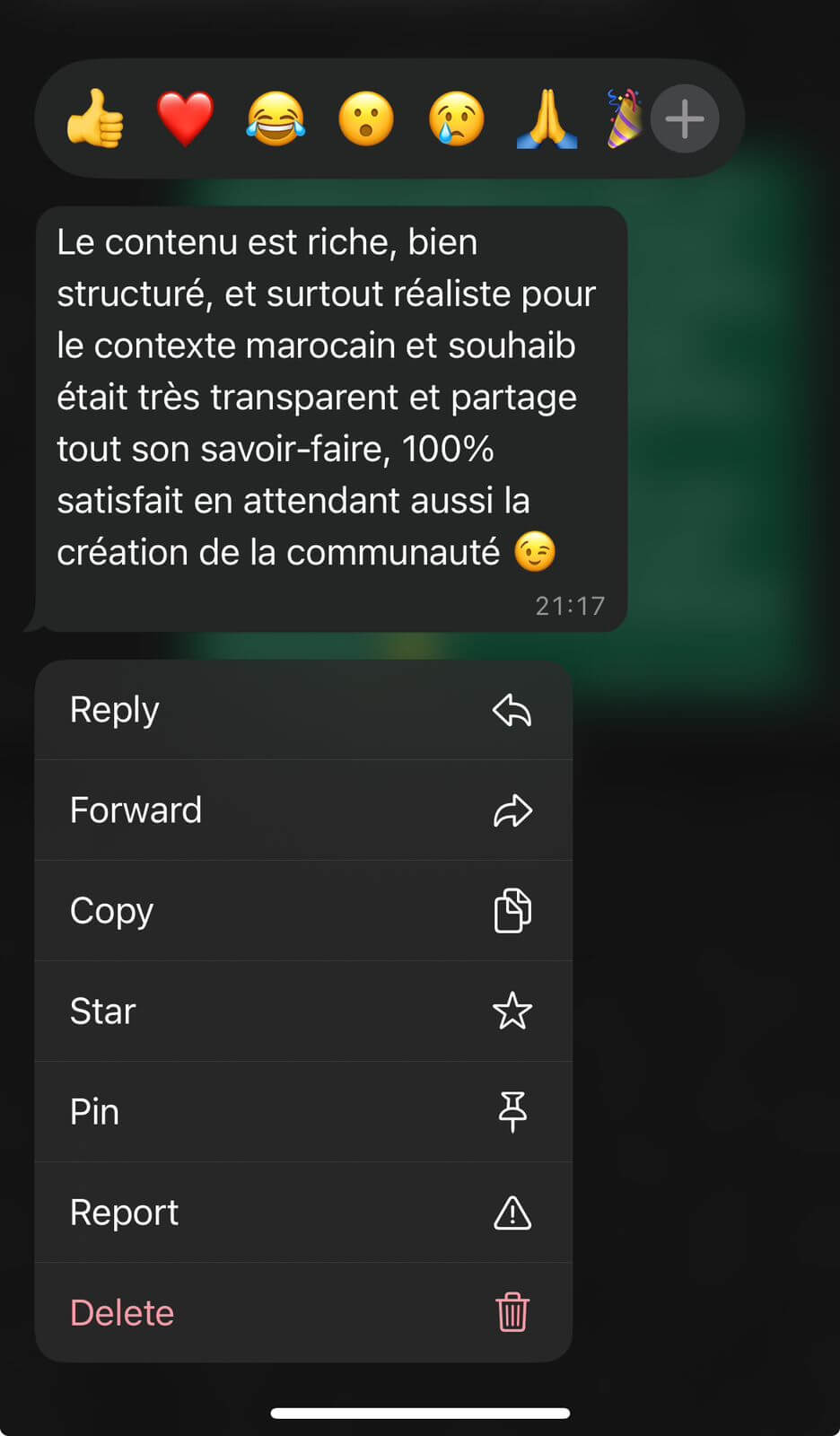Image resolution: width=840 pixels, height=1436 pixels.
Task: React with the crying face emoji
Action: 457,118
